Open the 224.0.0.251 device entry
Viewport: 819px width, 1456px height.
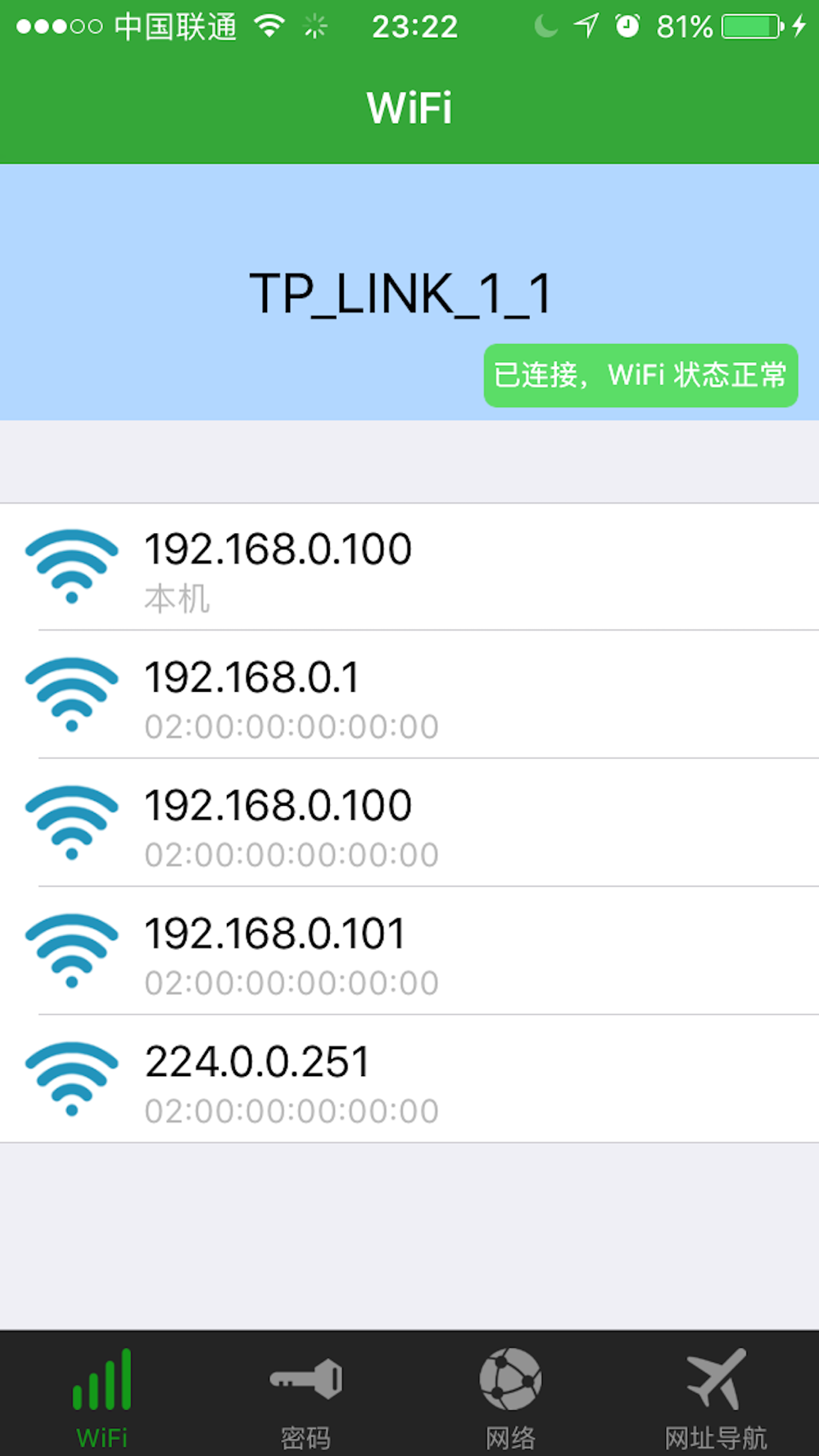point(409,1078)
